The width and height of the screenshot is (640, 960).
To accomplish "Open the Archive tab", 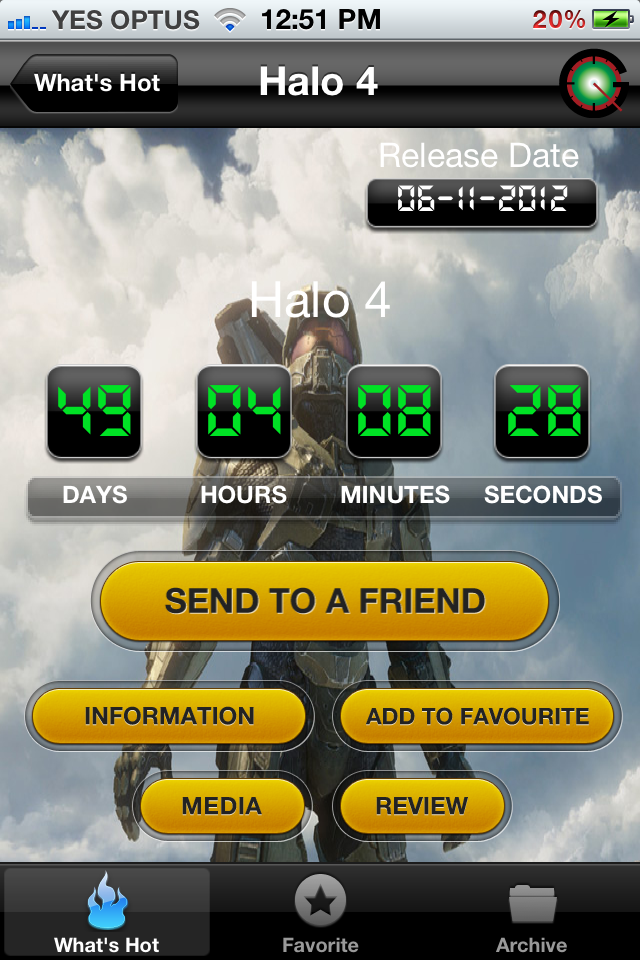I will [x=532, y=913].
